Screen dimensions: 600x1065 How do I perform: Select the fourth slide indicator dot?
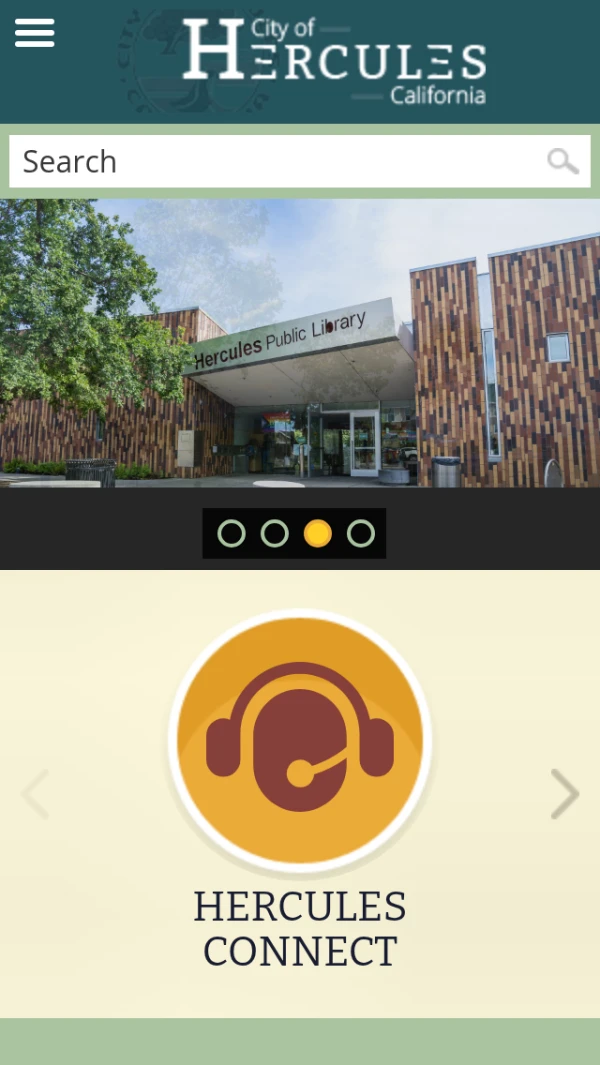click(x=361, y=533)
